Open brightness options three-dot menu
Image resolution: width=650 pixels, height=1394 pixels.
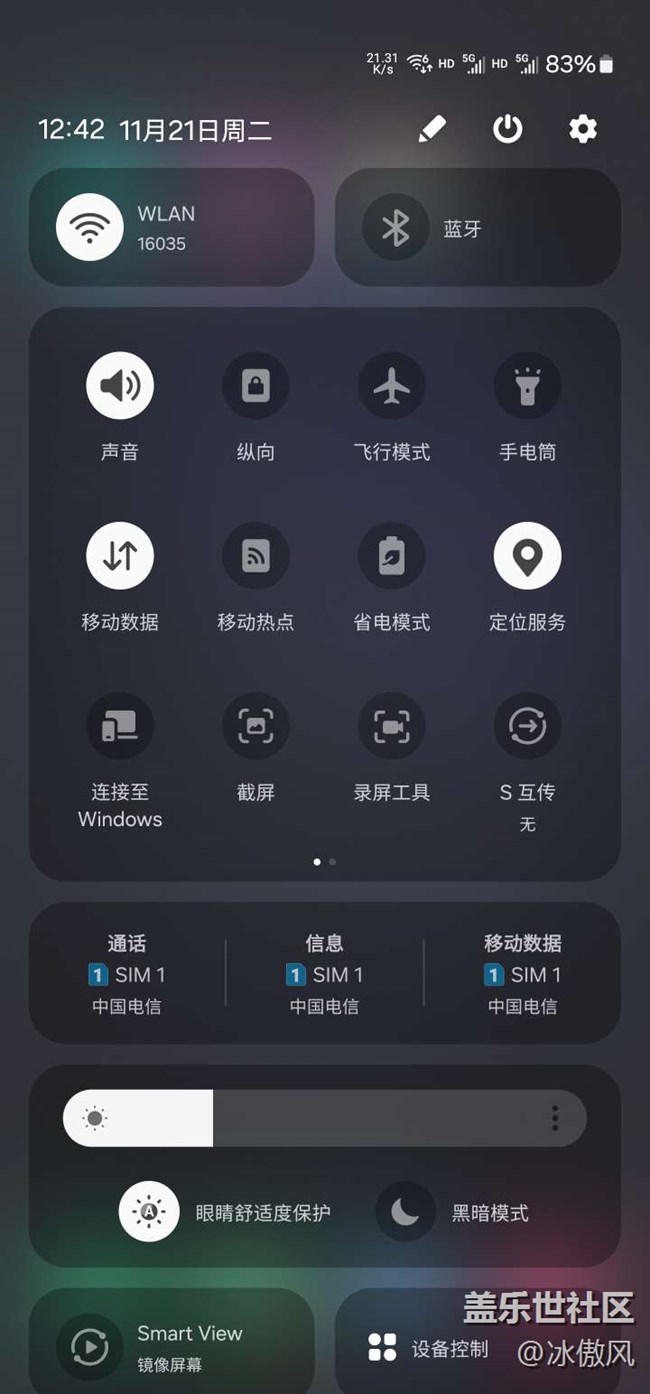(555, 1118)
